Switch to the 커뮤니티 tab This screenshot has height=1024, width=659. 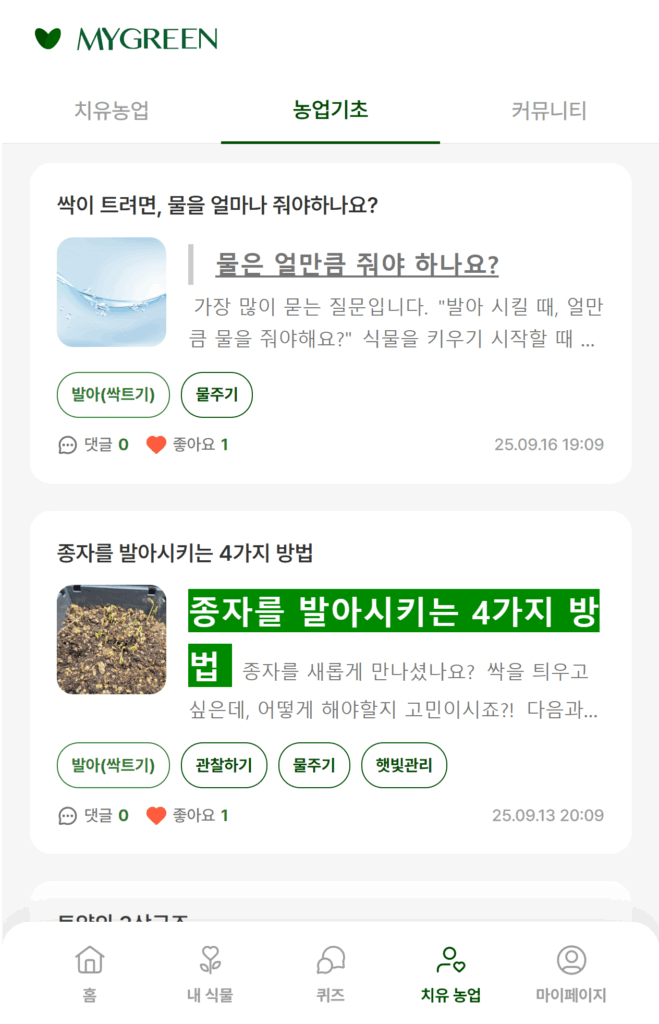(x=548, y=111)
